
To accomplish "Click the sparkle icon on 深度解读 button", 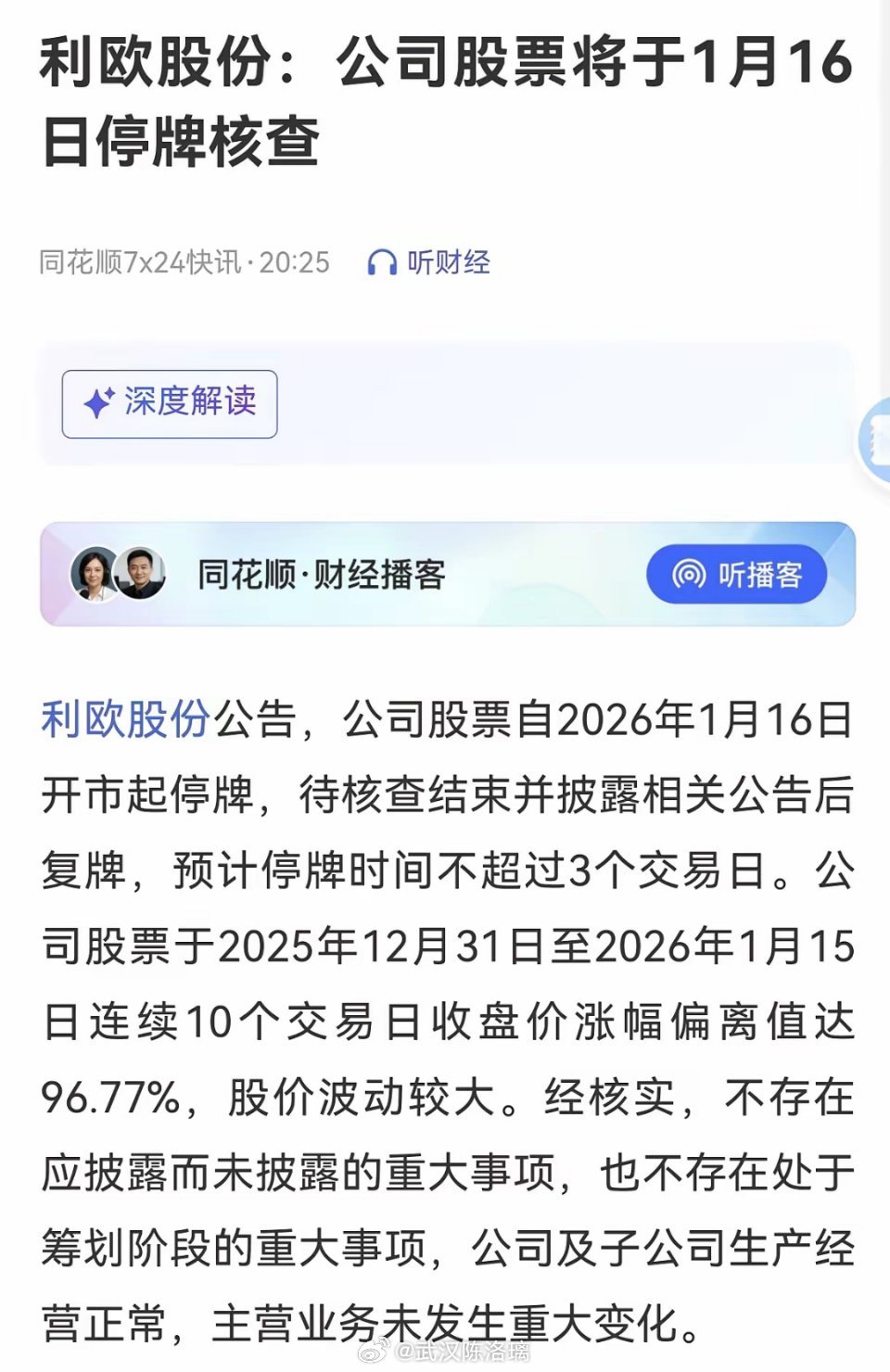I will 99,400.
